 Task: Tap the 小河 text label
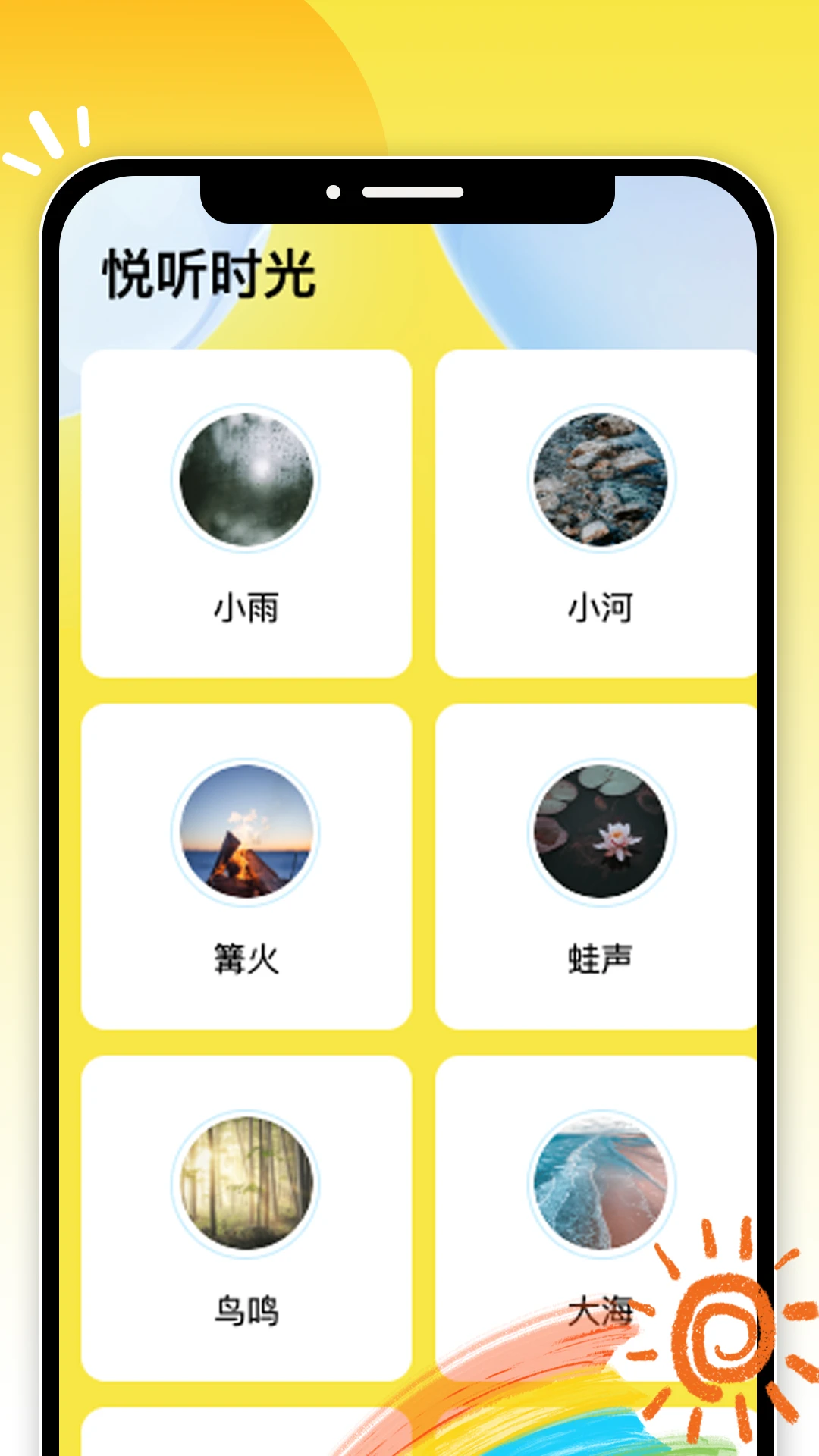pos(598,607)
